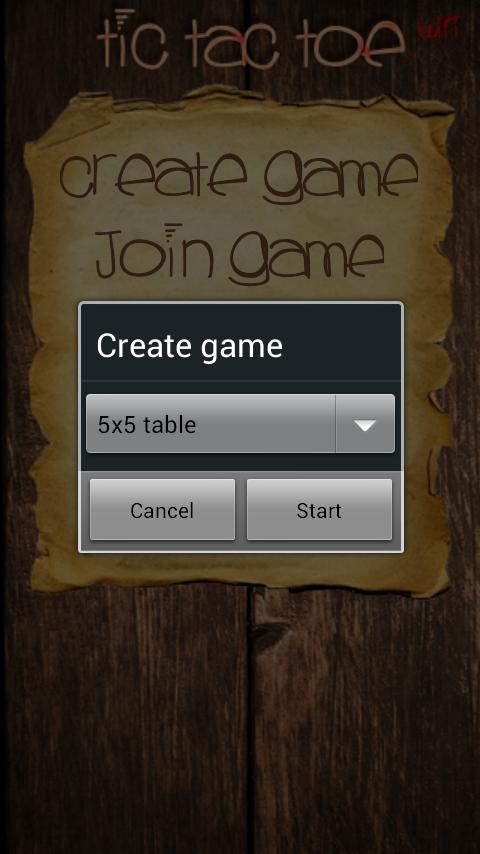Open the 5x5 table size dropdown

click(x=240, y=424)
